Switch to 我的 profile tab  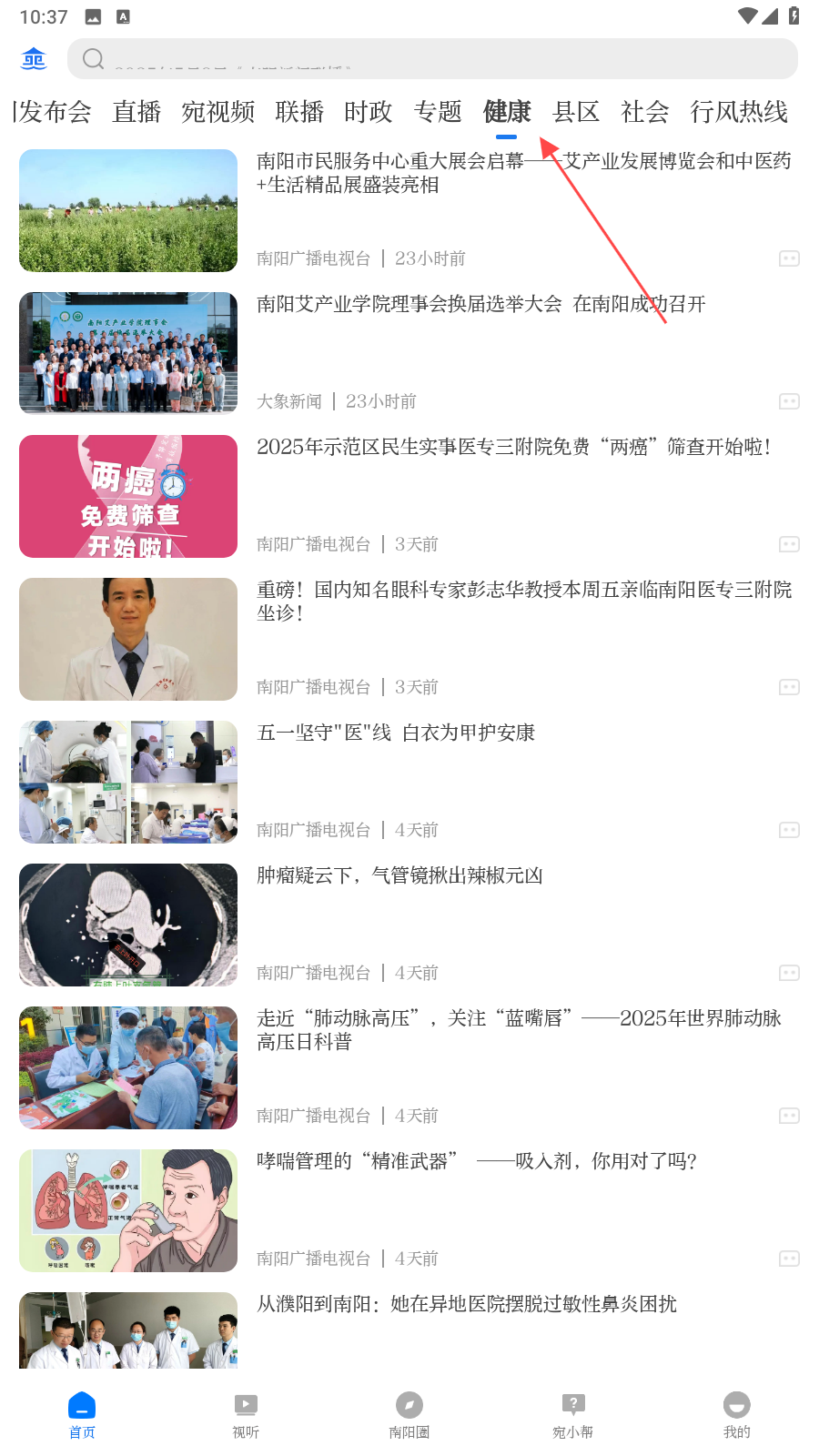736,1415
